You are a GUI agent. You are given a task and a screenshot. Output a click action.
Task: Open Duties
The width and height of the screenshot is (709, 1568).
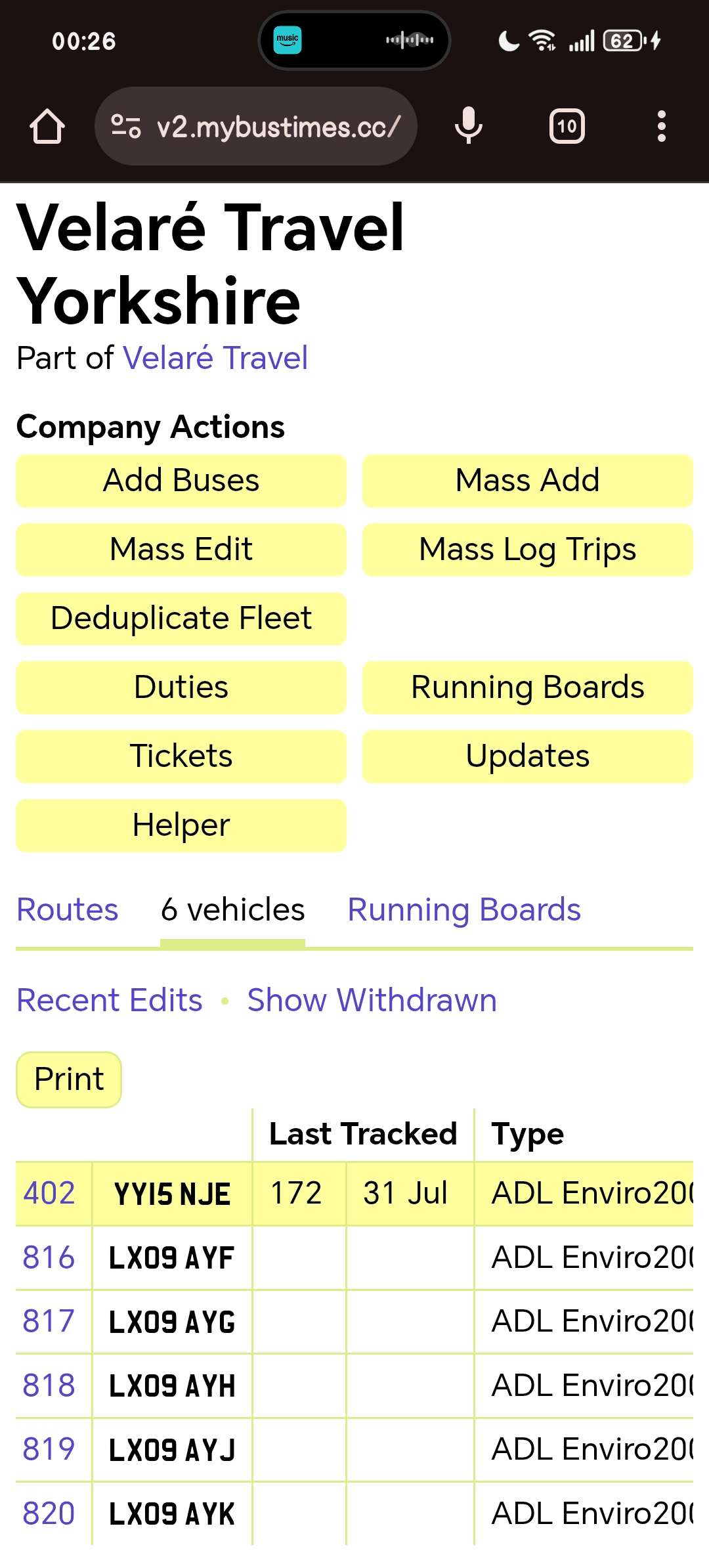(181, 687)
